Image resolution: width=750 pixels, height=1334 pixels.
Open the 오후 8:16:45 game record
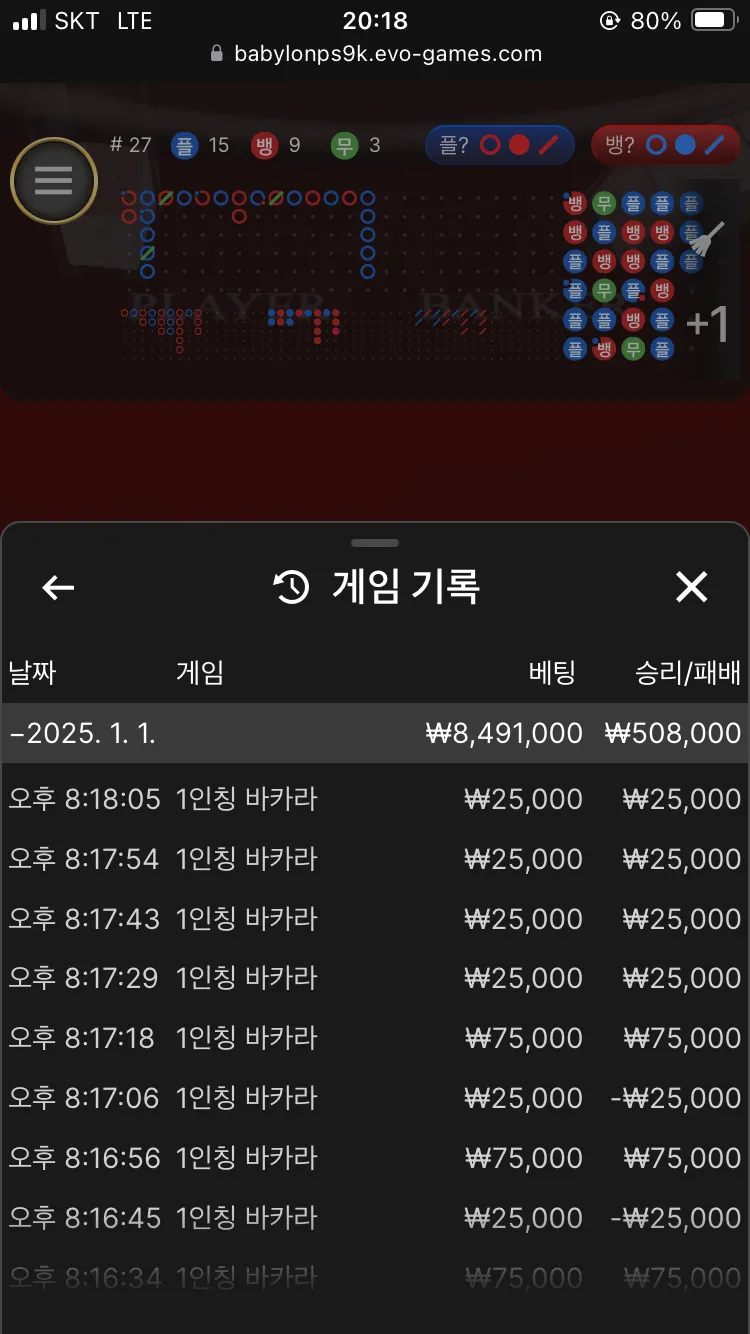(x=375, y=1218)
